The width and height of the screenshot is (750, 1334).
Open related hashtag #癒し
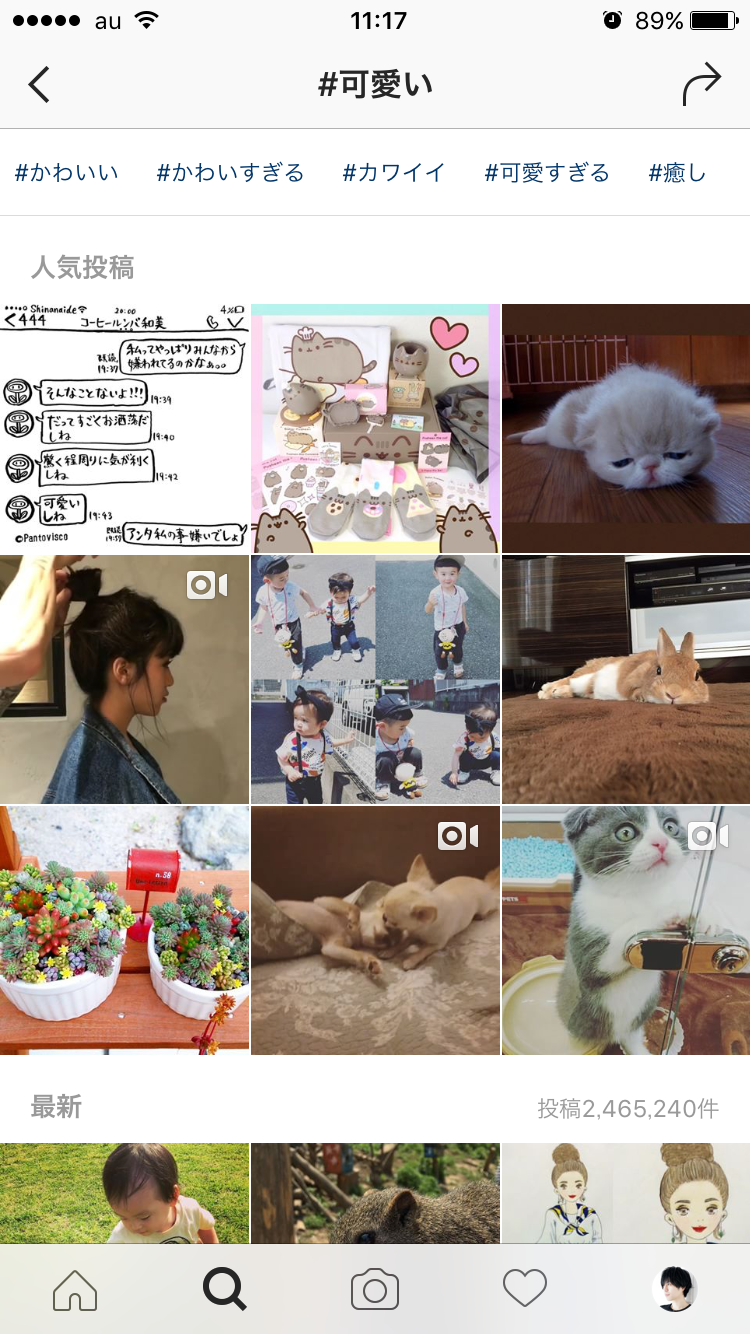coord(677,173)
